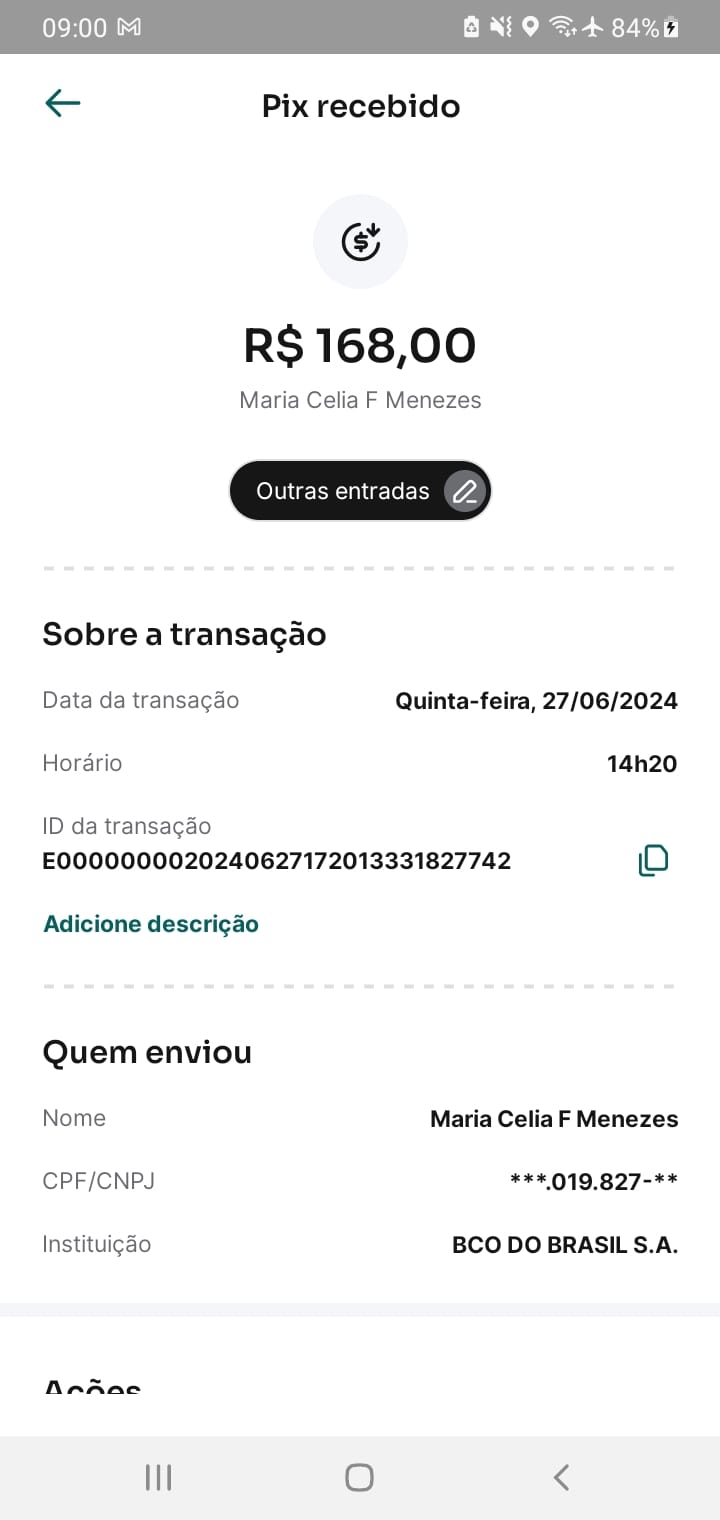Copy the transaction ID
Image resolution: width=720 pixels, height=1520 pixels.
pyautogui.click(x=653, y=860)
